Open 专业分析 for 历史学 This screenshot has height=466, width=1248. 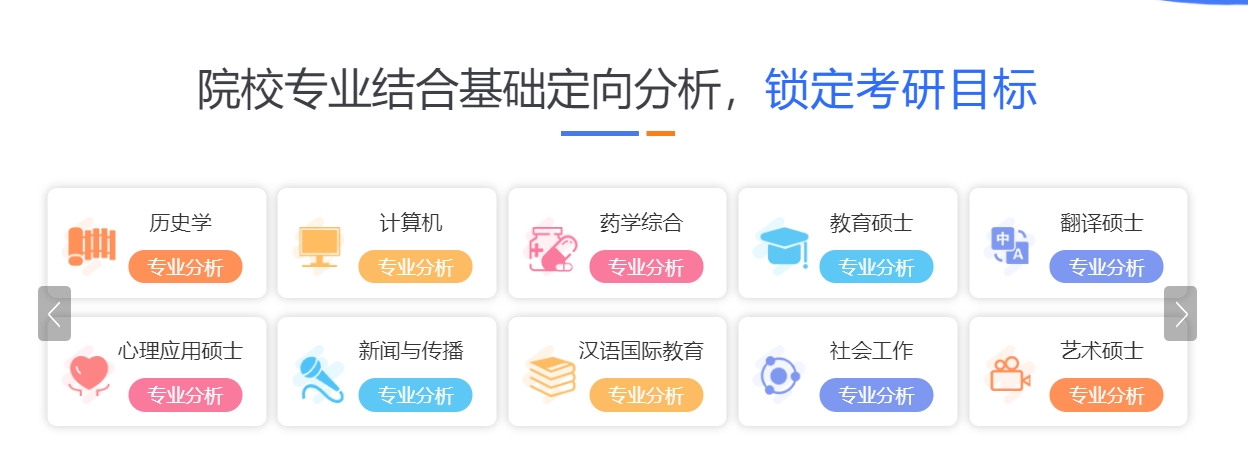point(185,267)
